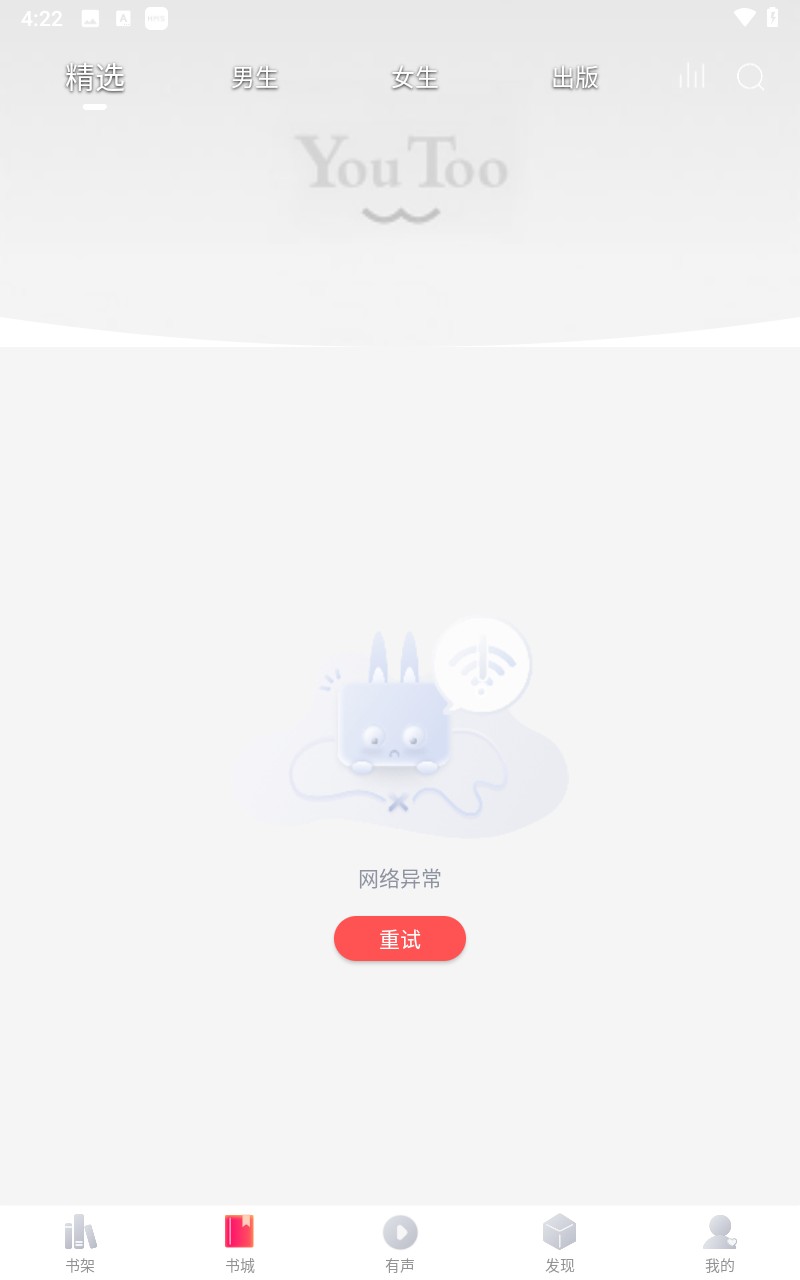Open the ranking chart icon near search
The width and height of the screenshot is (800, 1280).
(691, 77)
